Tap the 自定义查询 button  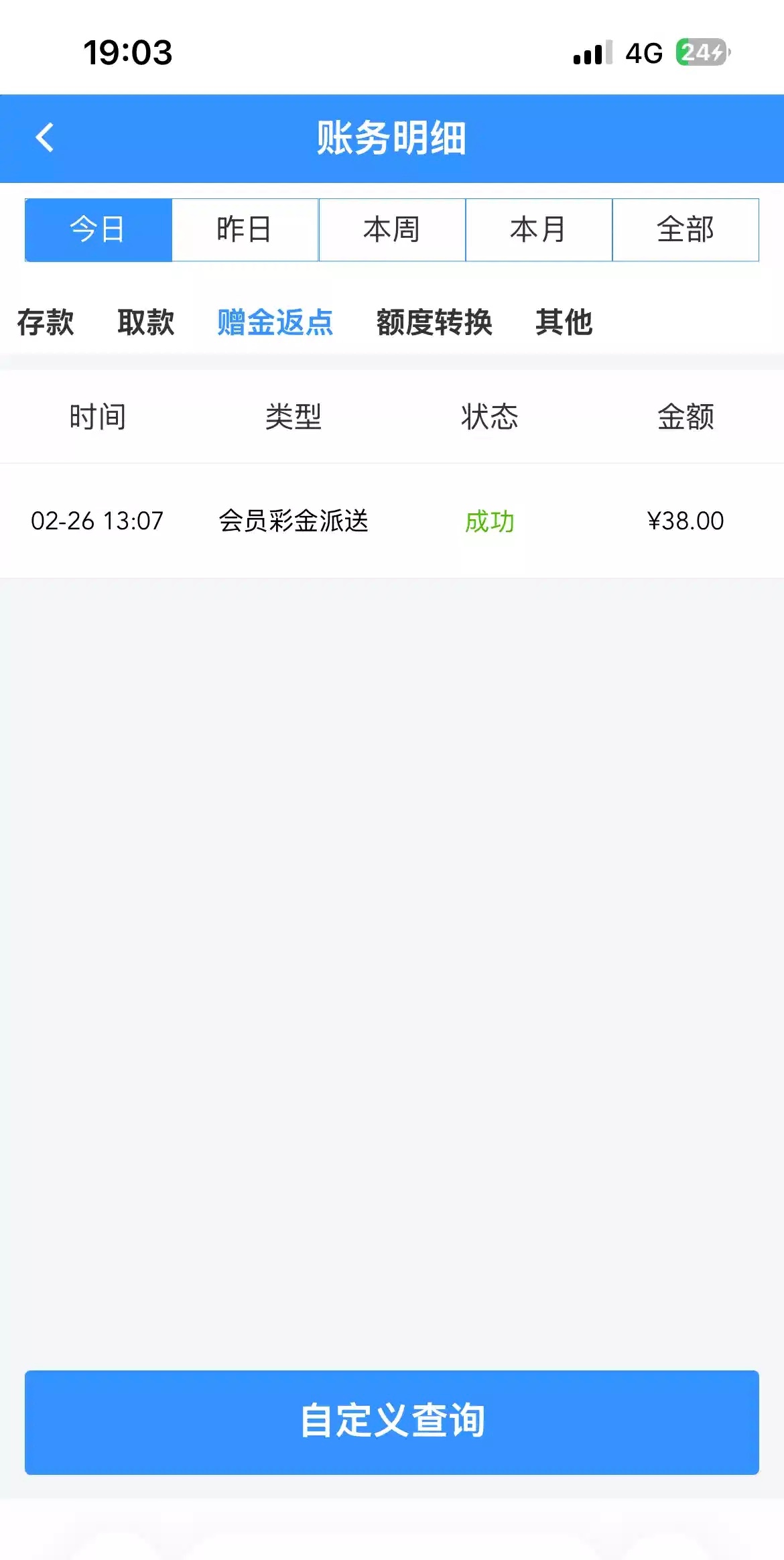[x=392, y=1422]
